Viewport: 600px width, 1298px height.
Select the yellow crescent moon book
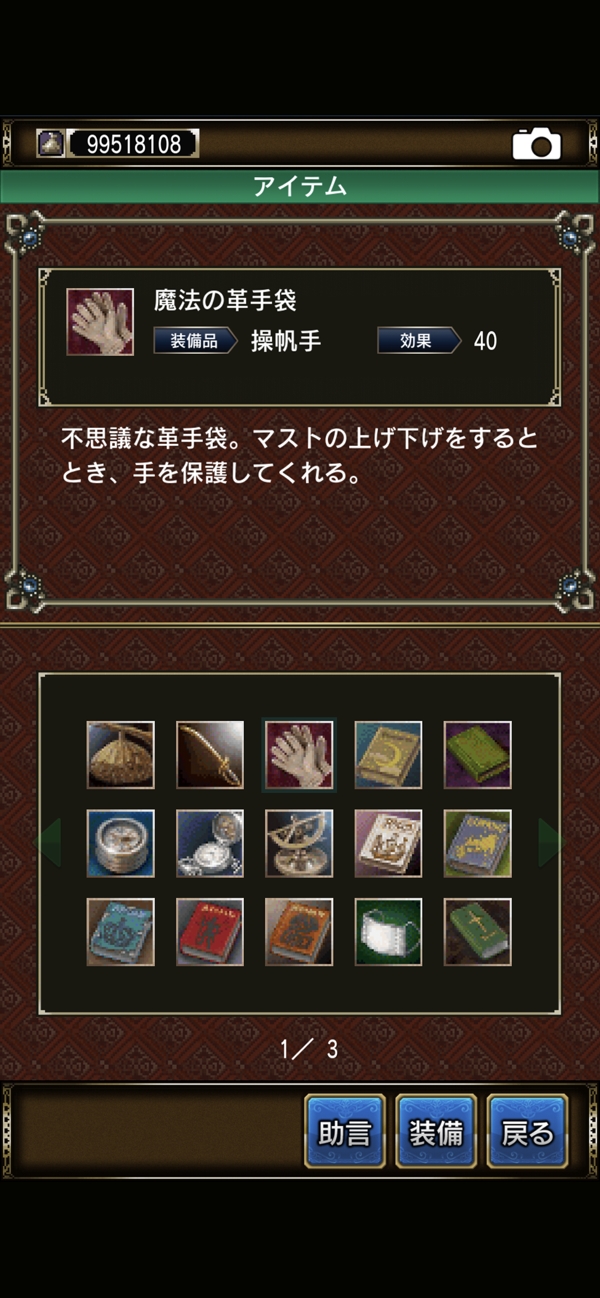[388, 755]
